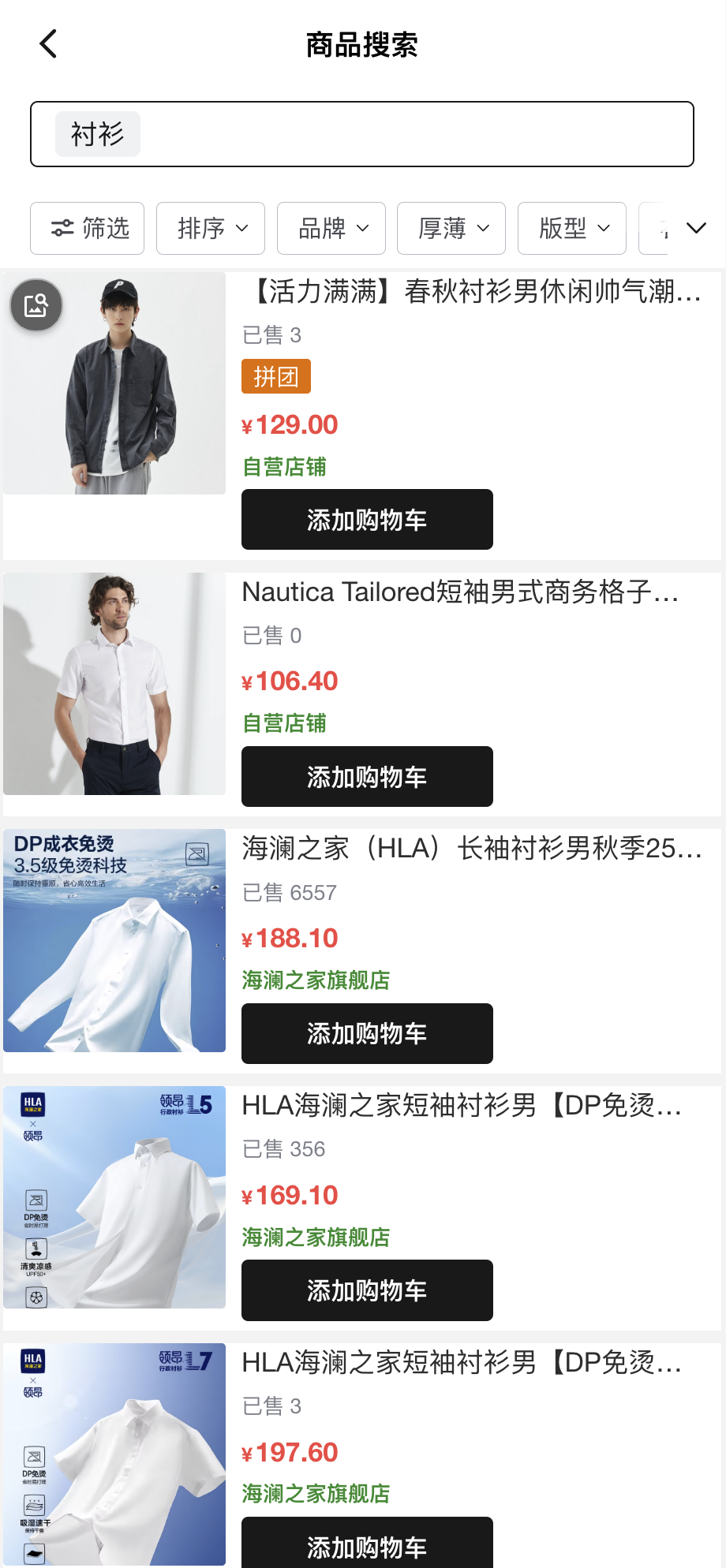The height and width of the screenshot is (1568, 726).
Task: Expand the 品牌 dropdown
Action: (331, 229)
